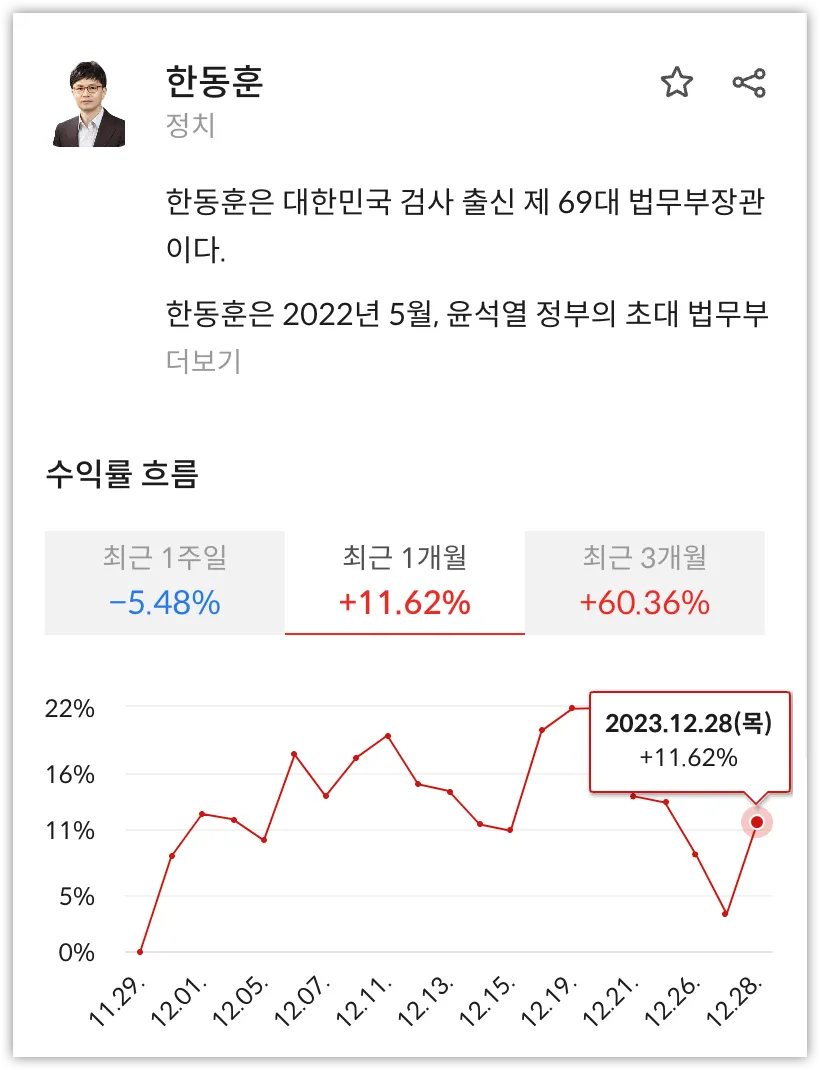Switch to 최근 1주일 tab

(165, 582)
